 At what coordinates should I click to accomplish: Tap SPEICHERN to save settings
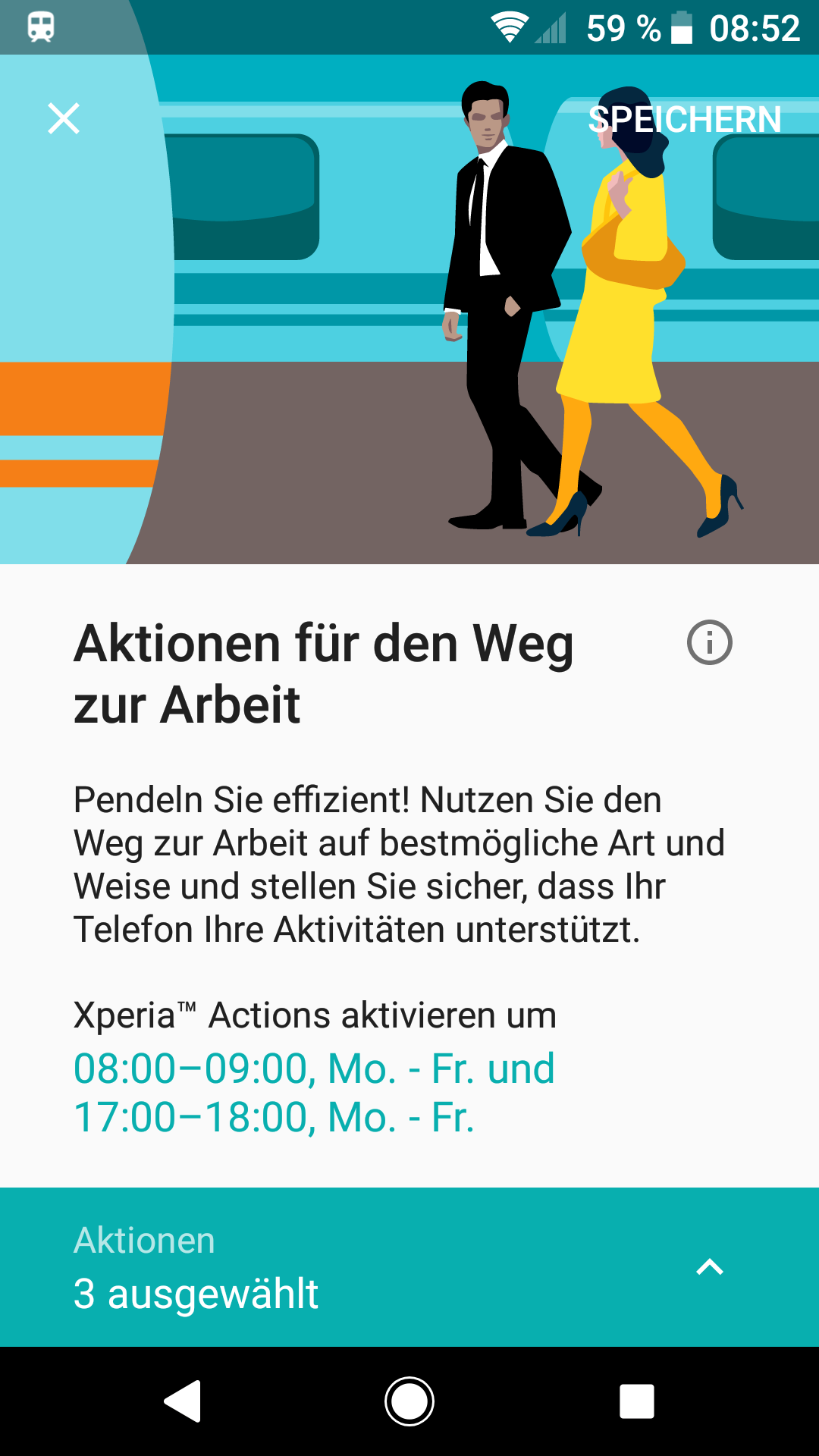tap(684, 120)
